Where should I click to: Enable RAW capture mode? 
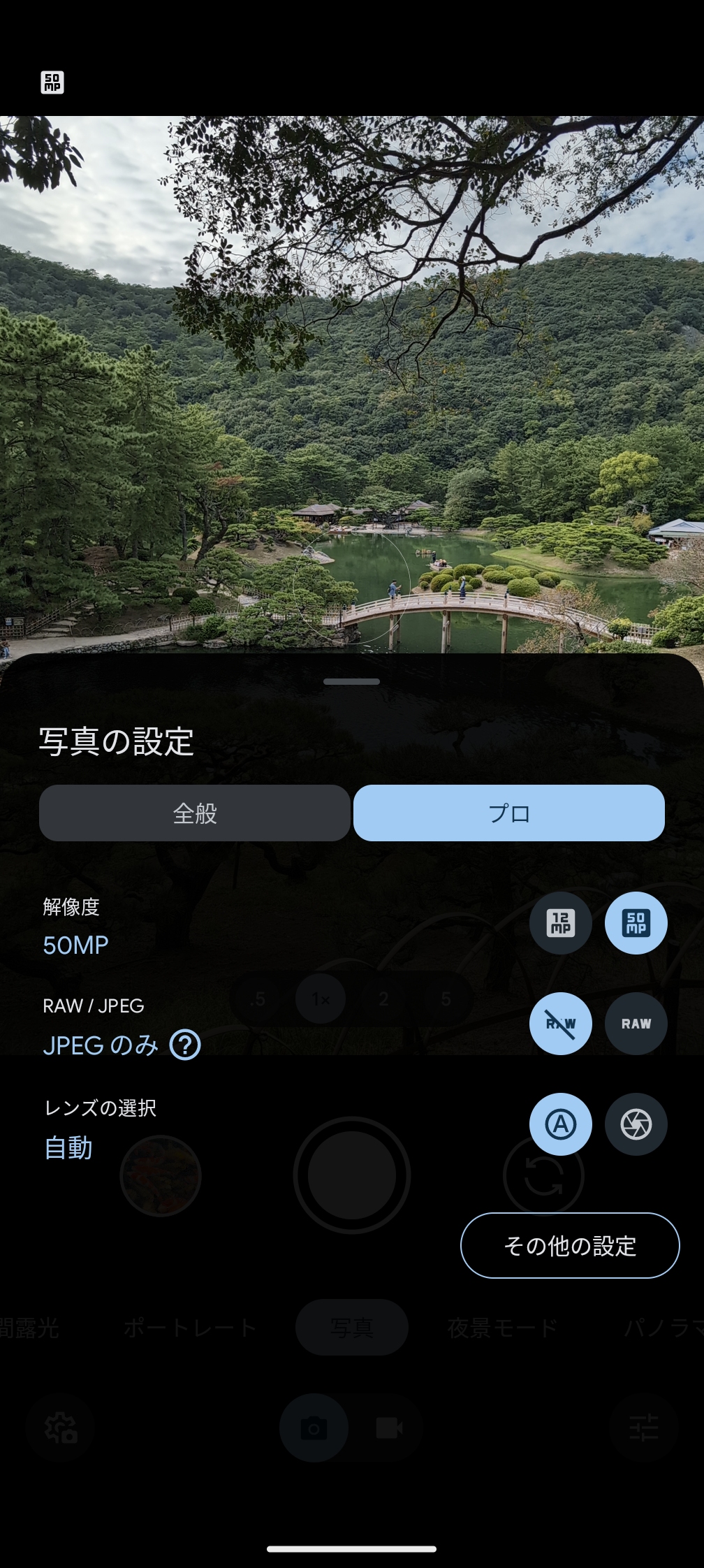[635, 1024]
